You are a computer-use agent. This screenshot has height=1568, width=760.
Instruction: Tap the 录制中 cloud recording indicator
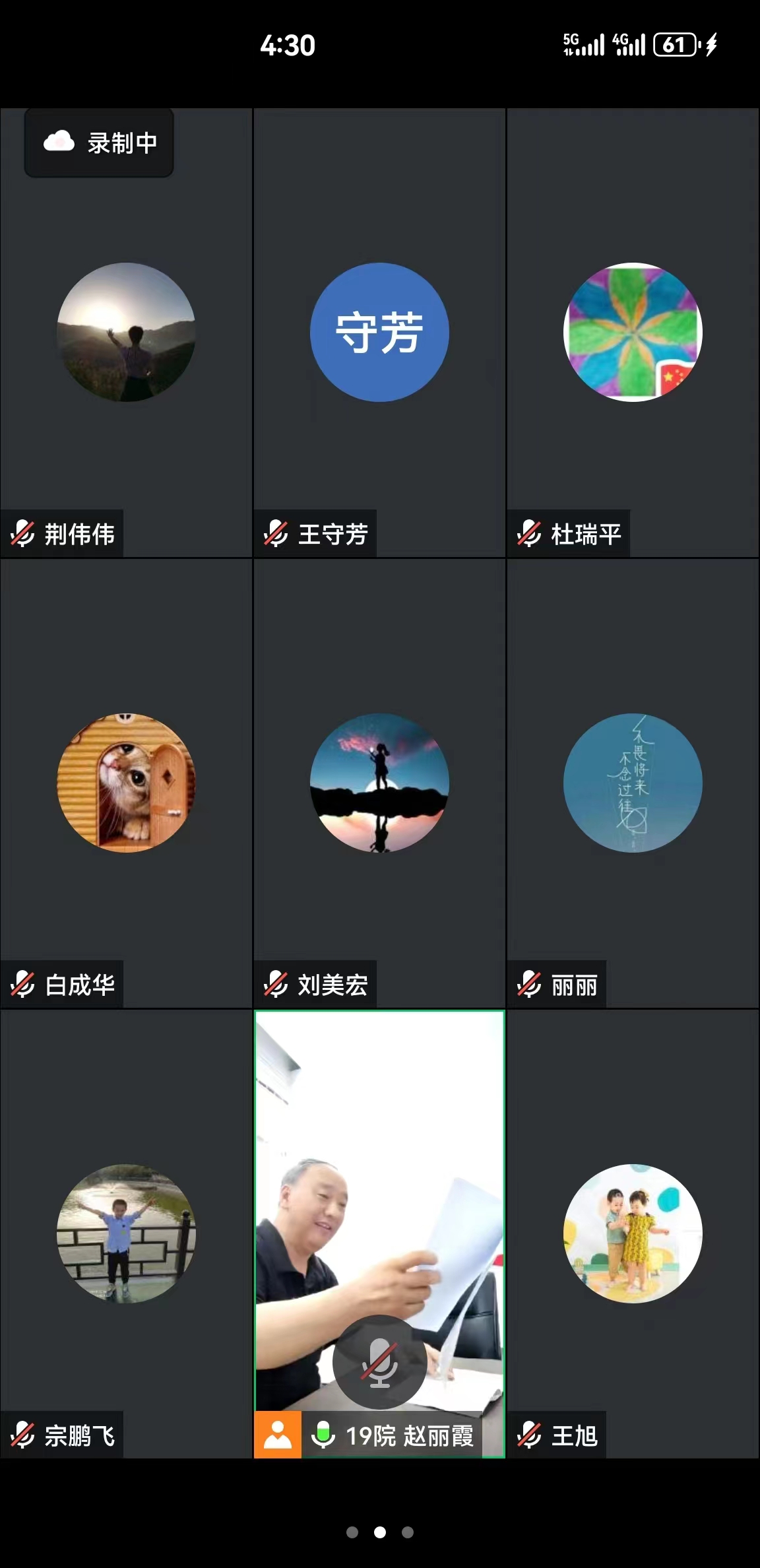[99, 143]
